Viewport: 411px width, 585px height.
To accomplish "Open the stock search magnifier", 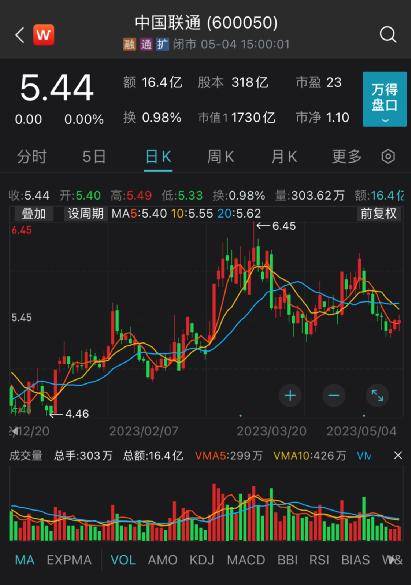I will (x=388, y=35).
